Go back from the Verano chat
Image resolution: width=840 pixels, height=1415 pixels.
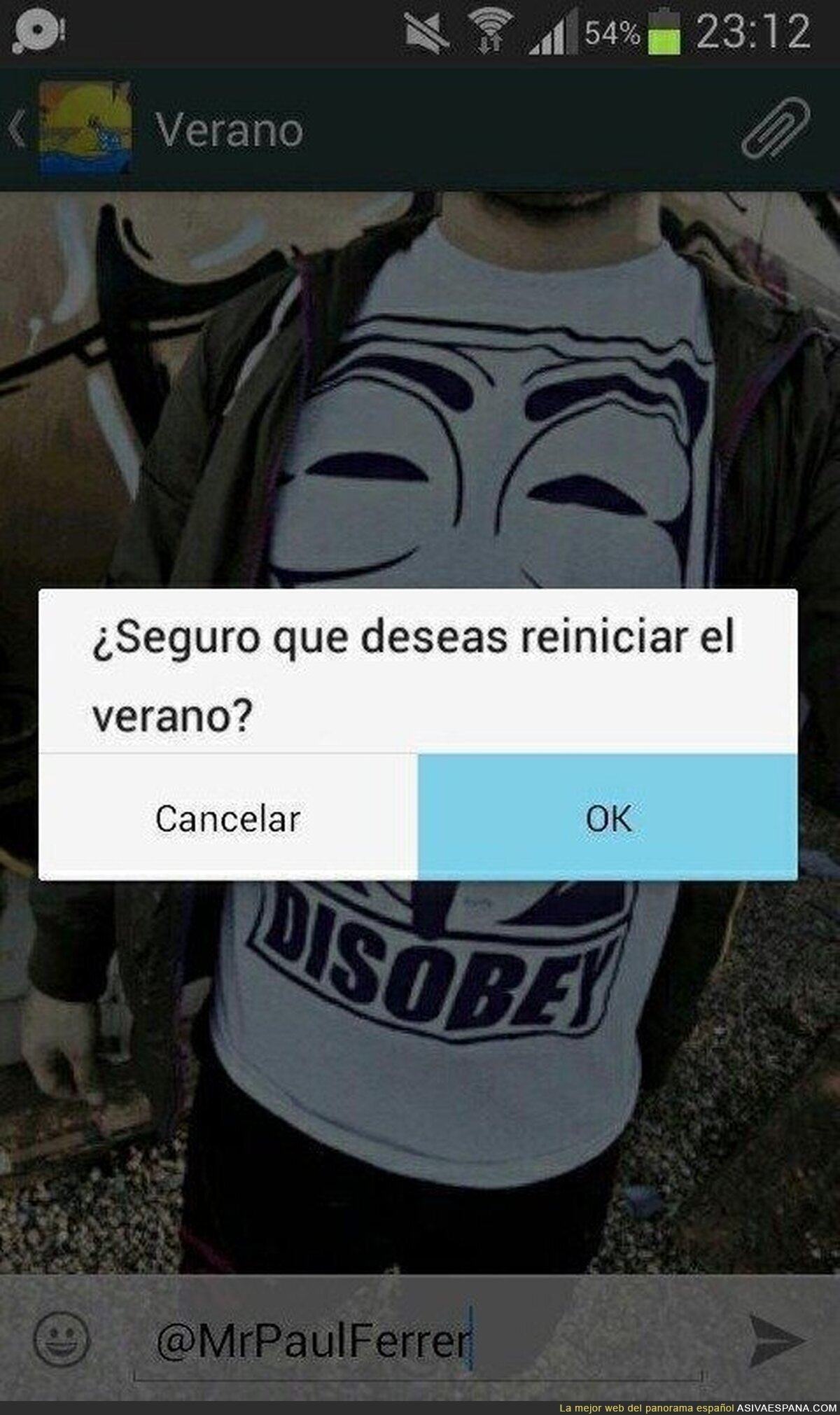15,129
